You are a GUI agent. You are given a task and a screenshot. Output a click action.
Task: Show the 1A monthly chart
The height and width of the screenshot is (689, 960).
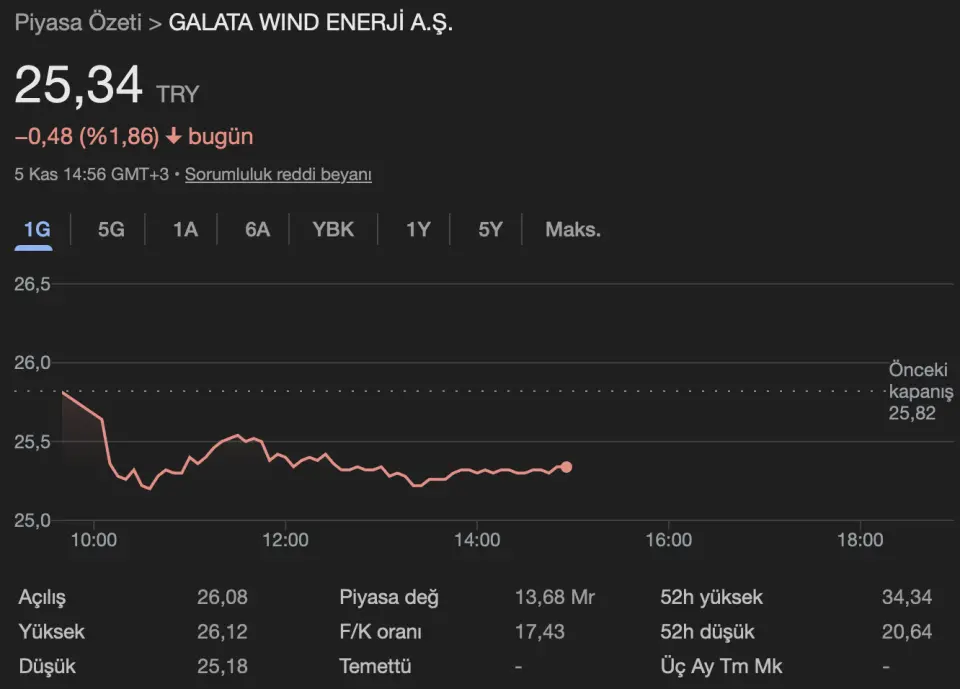click(x=185, y=229)
